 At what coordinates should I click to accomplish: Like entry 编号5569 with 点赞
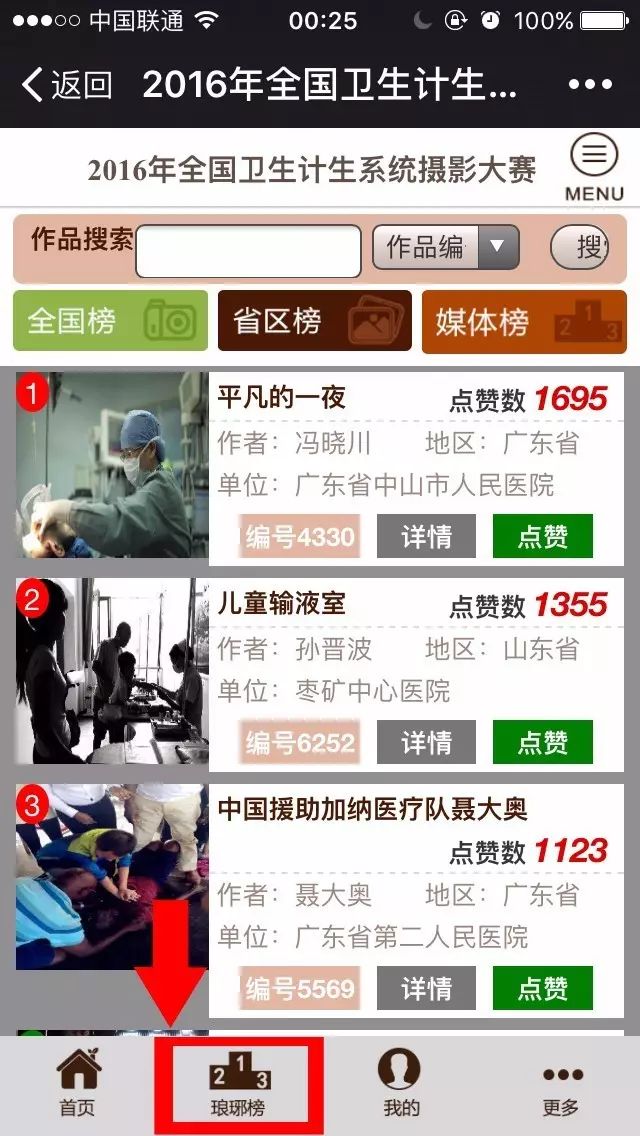(x=543, y=988)
